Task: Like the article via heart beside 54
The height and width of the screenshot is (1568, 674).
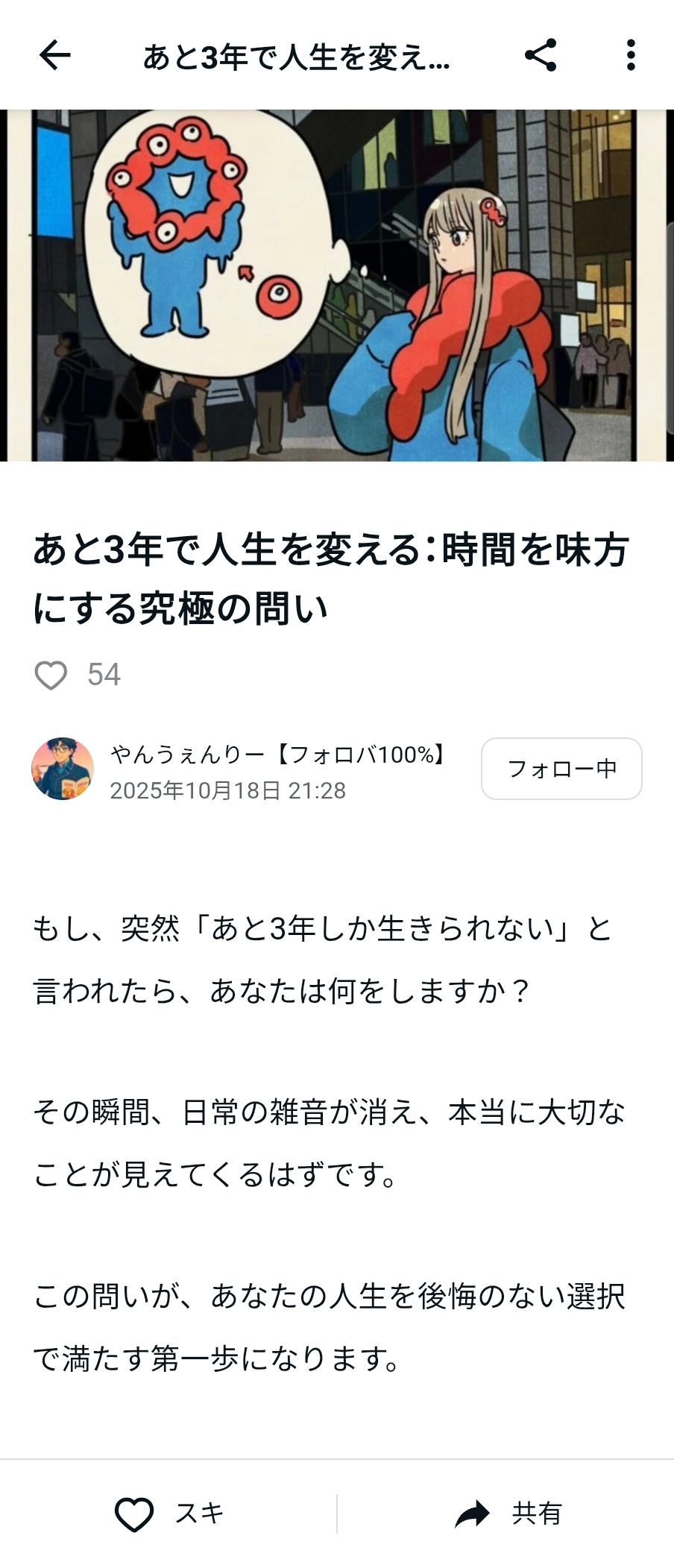Action: coord(51,676)
